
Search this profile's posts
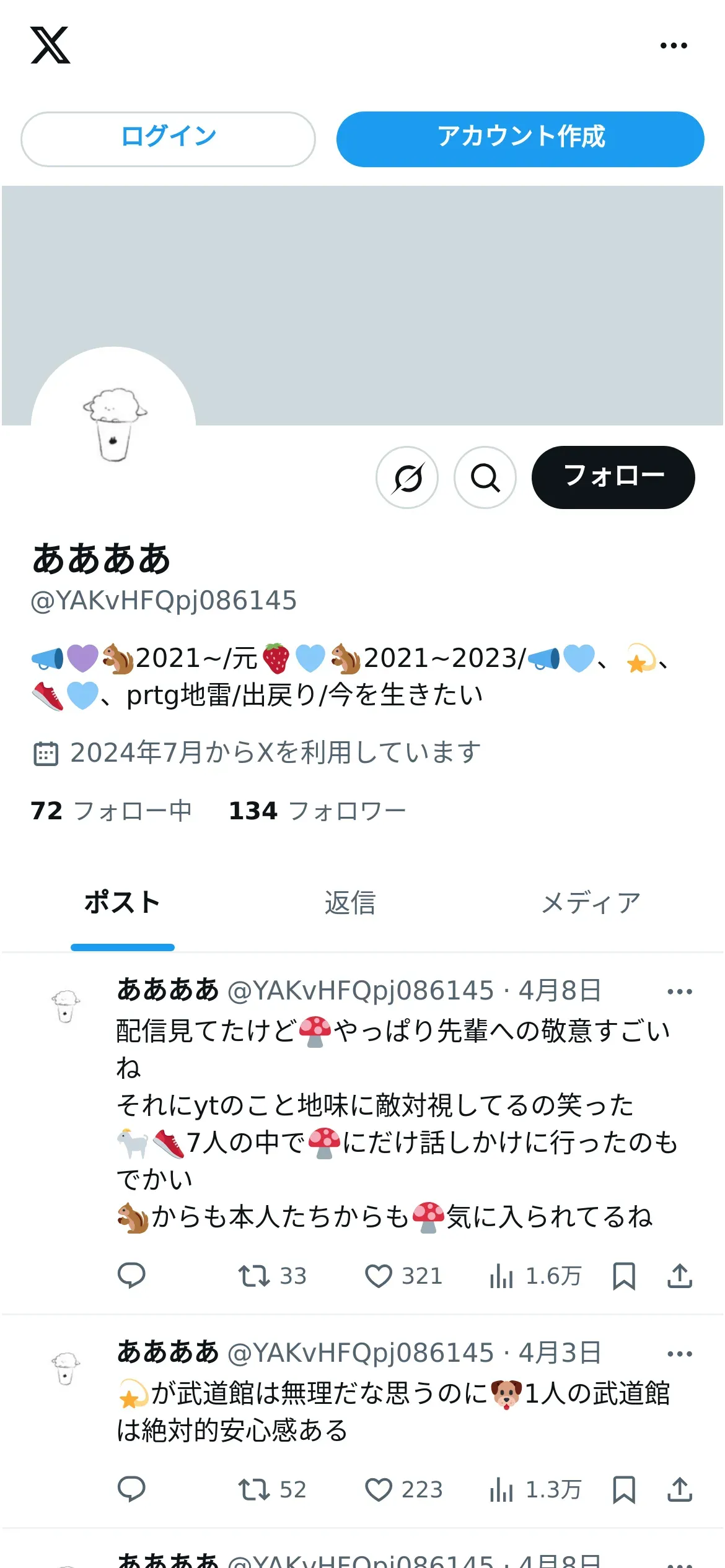(485, 477)
